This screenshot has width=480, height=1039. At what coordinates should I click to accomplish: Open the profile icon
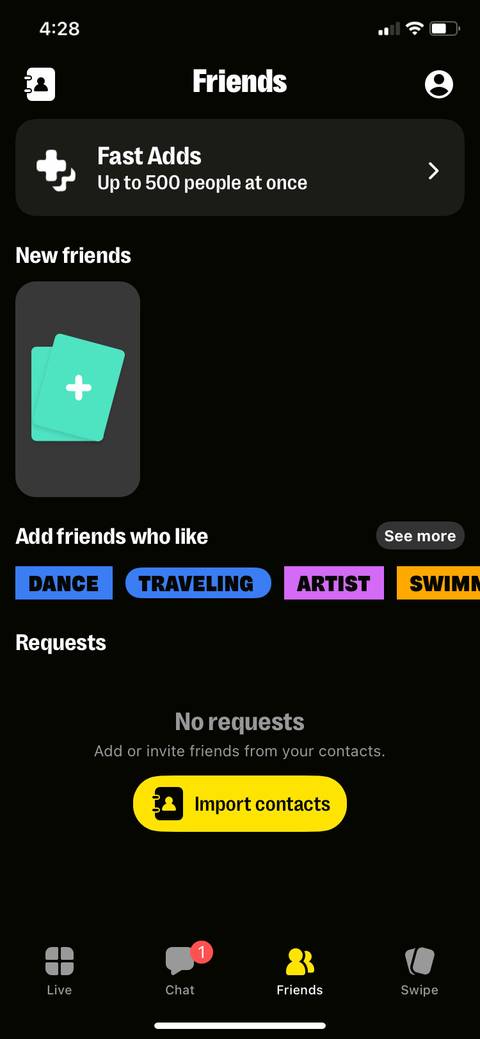point(438,84)
